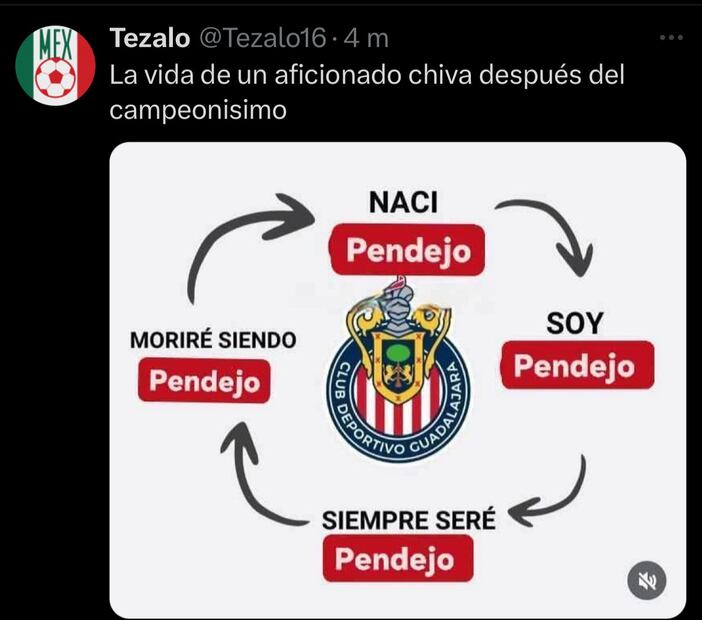Open the tweet's three-dot overflow menu

tap(671, 37)
